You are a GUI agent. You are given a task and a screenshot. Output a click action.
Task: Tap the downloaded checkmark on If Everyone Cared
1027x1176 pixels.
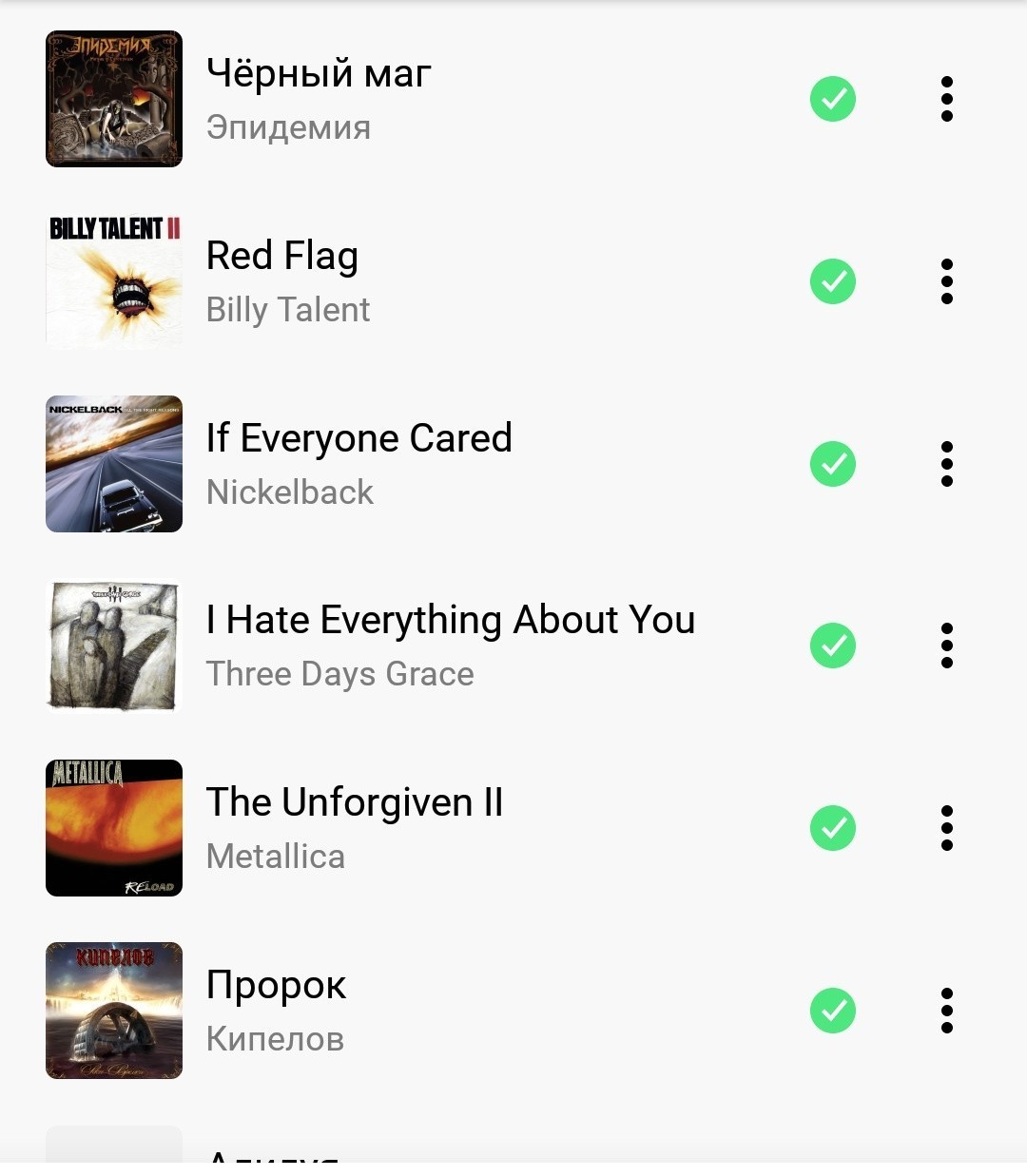point(833,464)
